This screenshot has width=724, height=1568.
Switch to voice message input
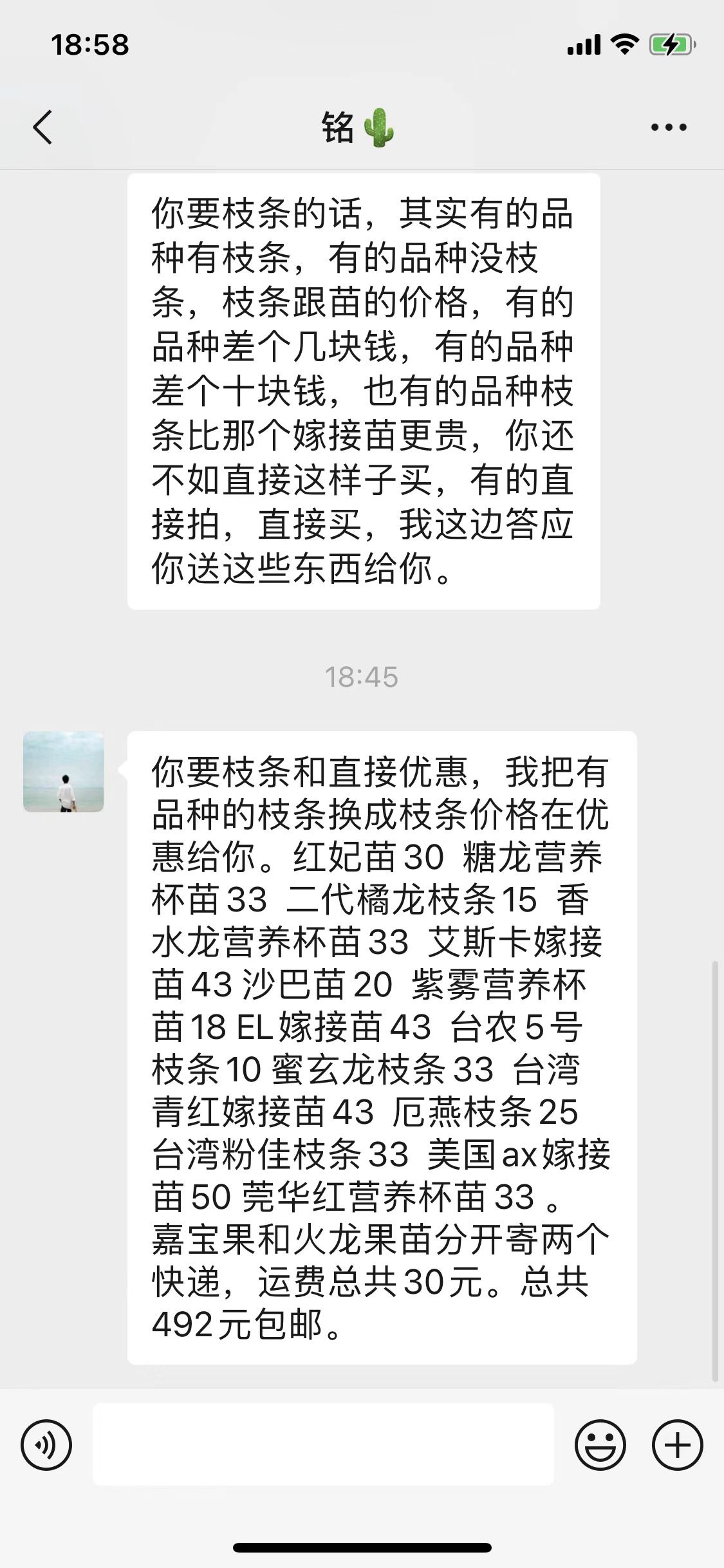click(x=46, y=1445)
